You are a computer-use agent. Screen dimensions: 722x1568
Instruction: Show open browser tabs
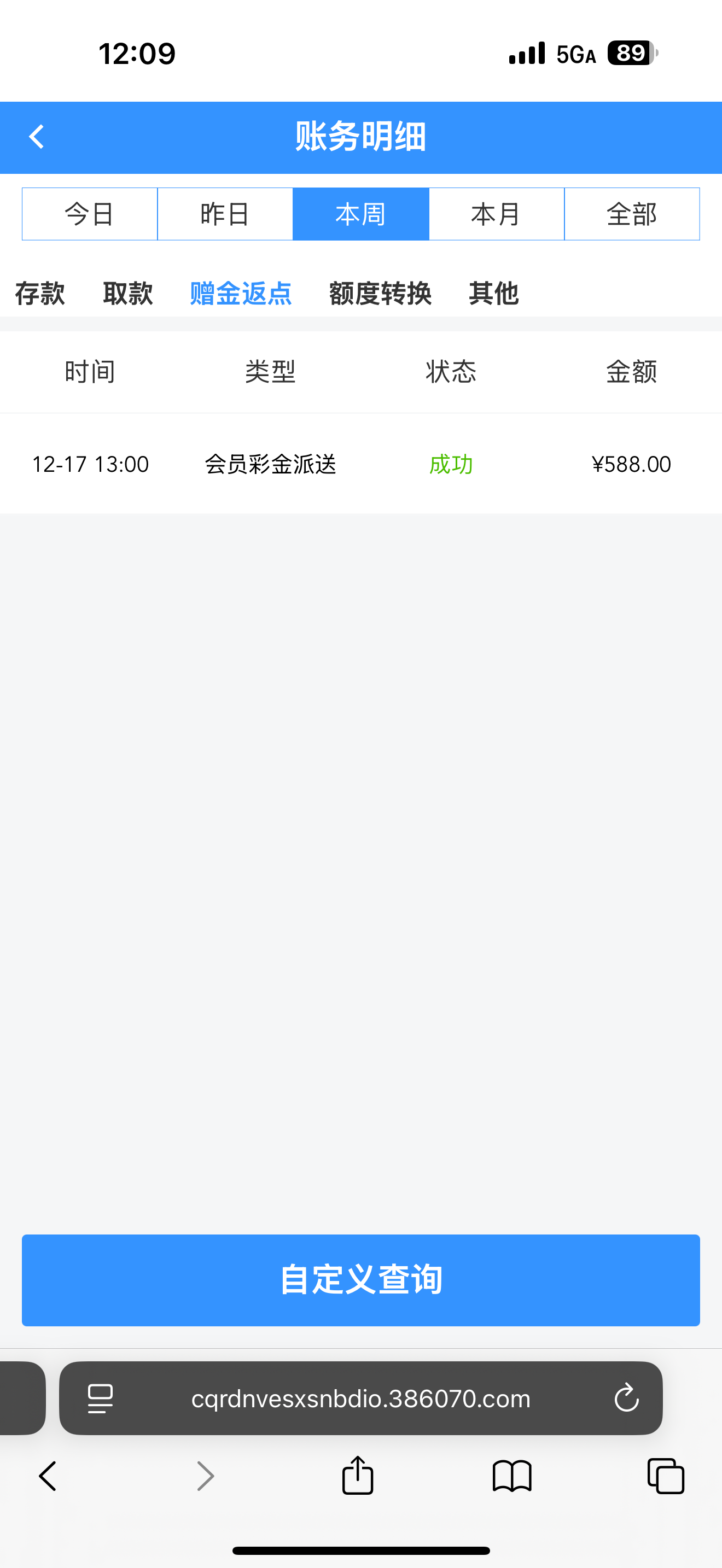pos(666,1476)
